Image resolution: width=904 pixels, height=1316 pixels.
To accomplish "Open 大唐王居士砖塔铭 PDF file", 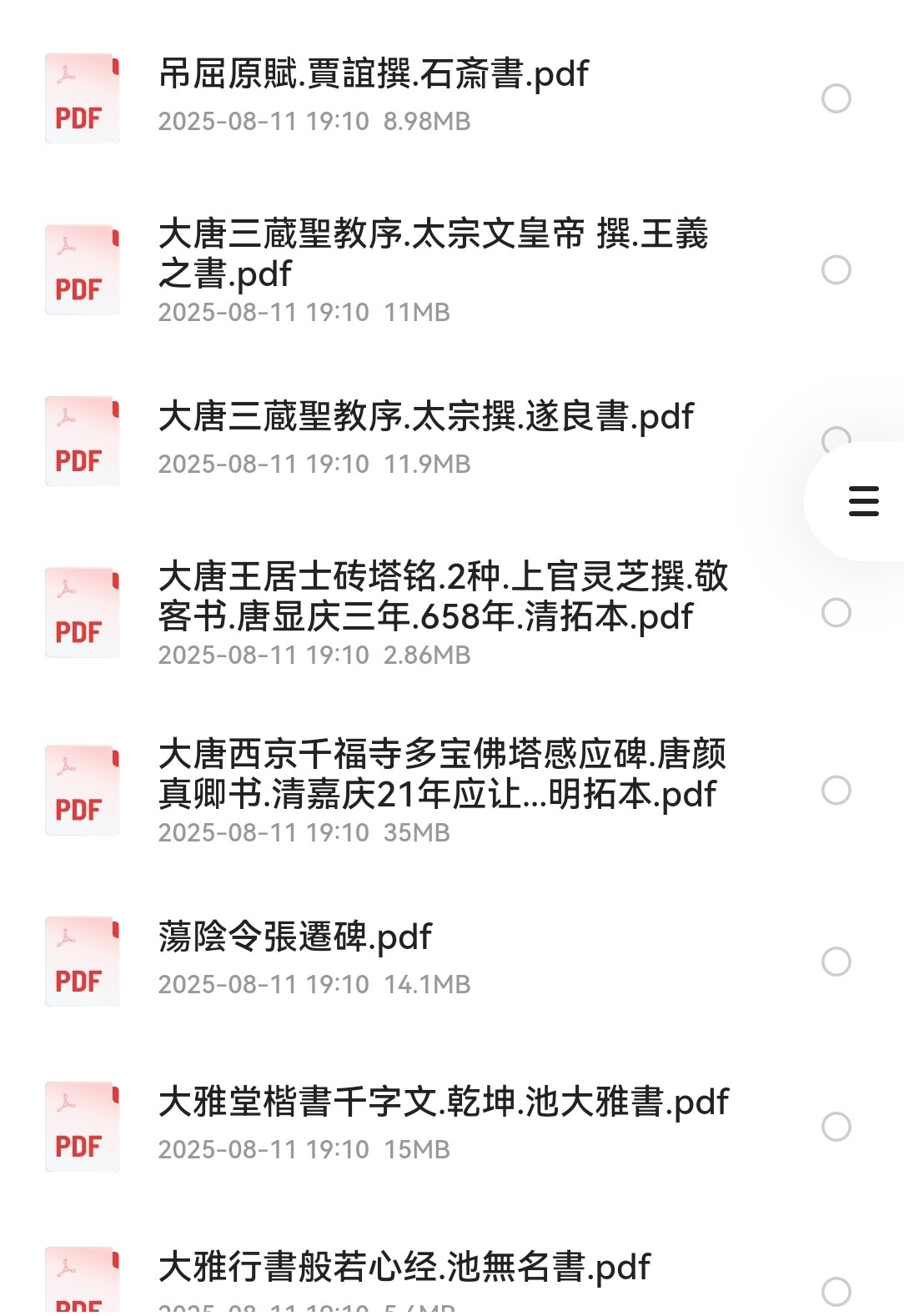I will tap(442, 596).
